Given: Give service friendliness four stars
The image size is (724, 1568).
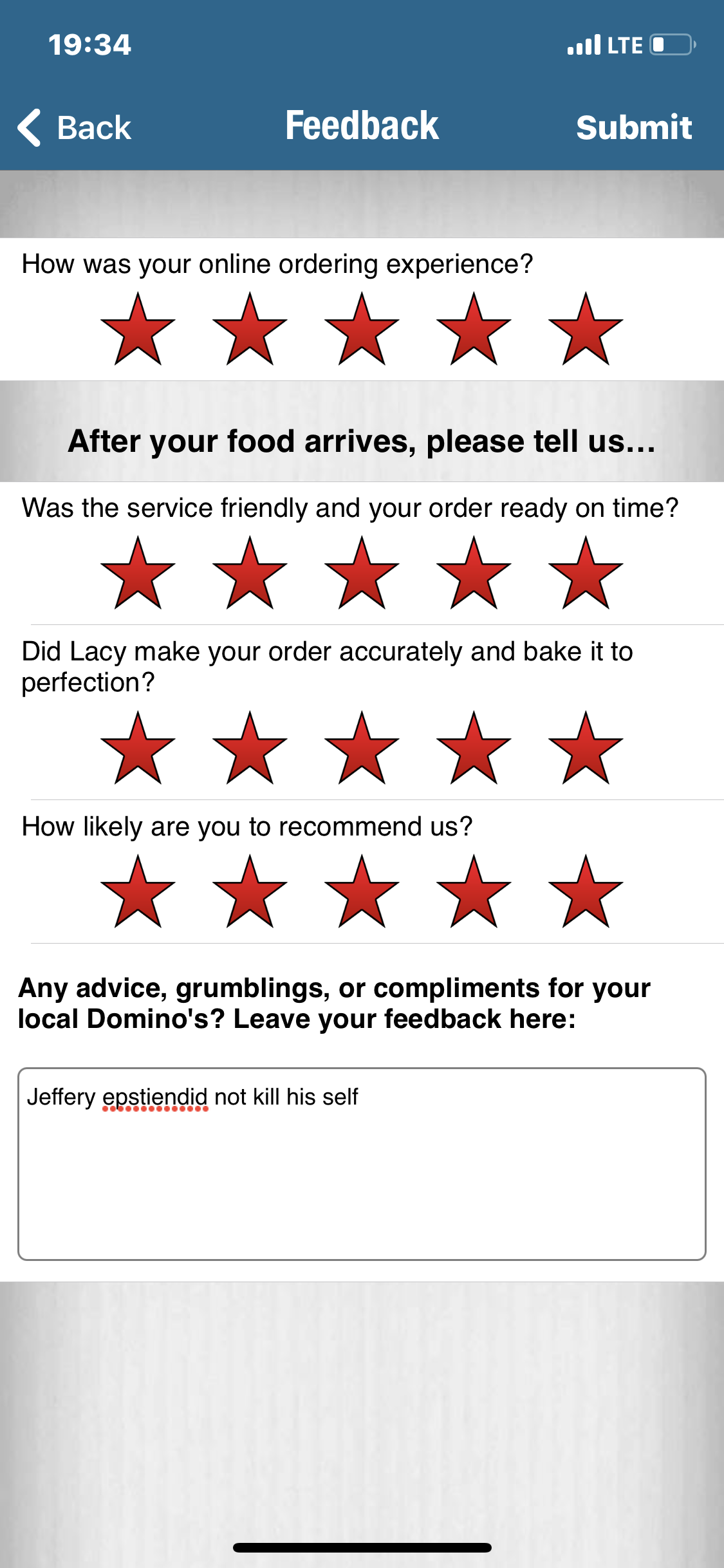Looking at the screenshot, I should pos(474,575).
